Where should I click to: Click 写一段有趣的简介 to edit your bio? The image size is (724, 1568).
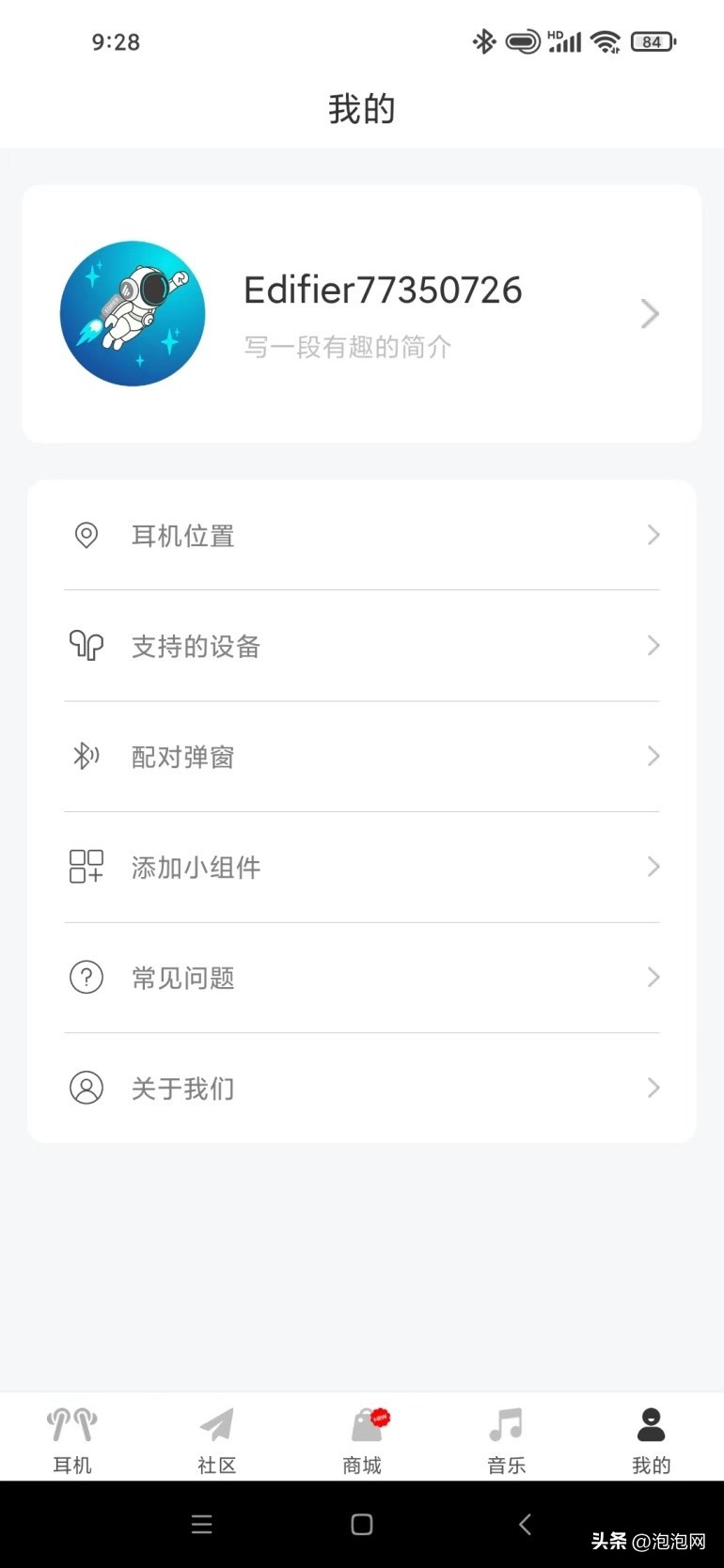pos(348,347)
